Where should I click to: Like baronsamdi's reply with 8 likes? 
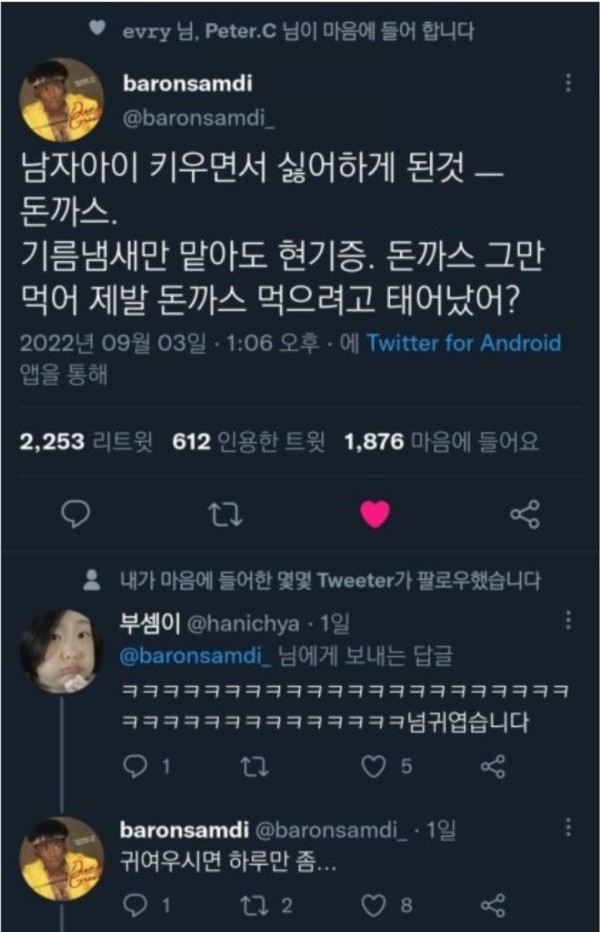click(x=373, y=906)
